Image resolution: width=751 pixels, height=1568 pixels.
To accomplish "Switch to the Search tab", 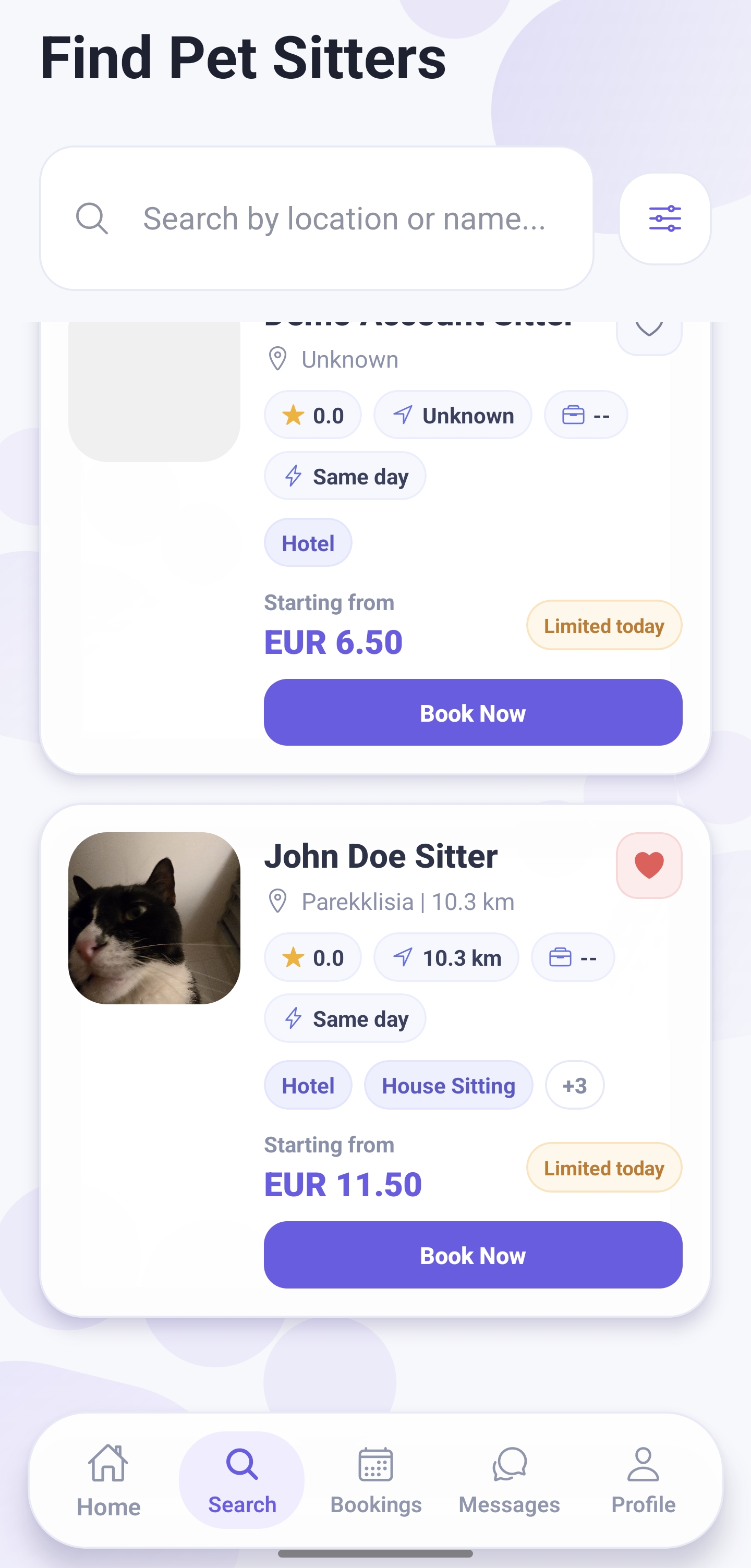I will pos(241,1463).
